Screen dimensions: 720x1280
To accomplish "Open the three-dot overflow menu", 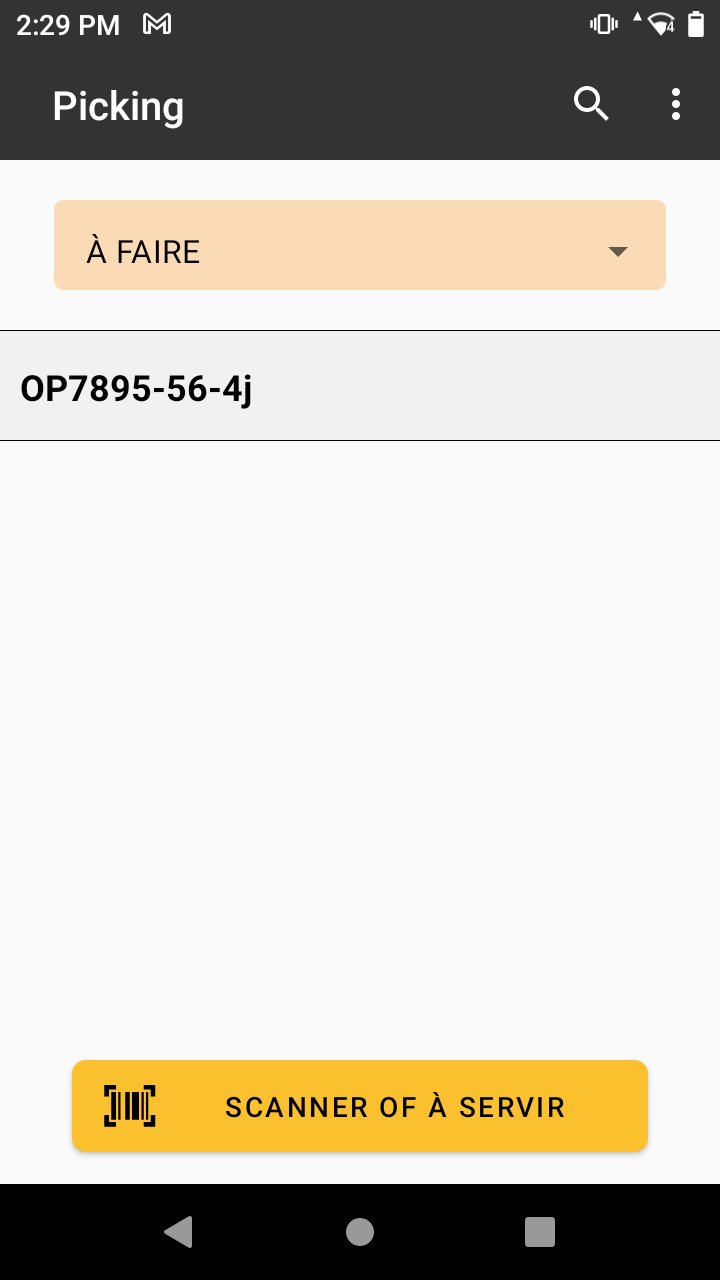I will click(x=676, y=104).
